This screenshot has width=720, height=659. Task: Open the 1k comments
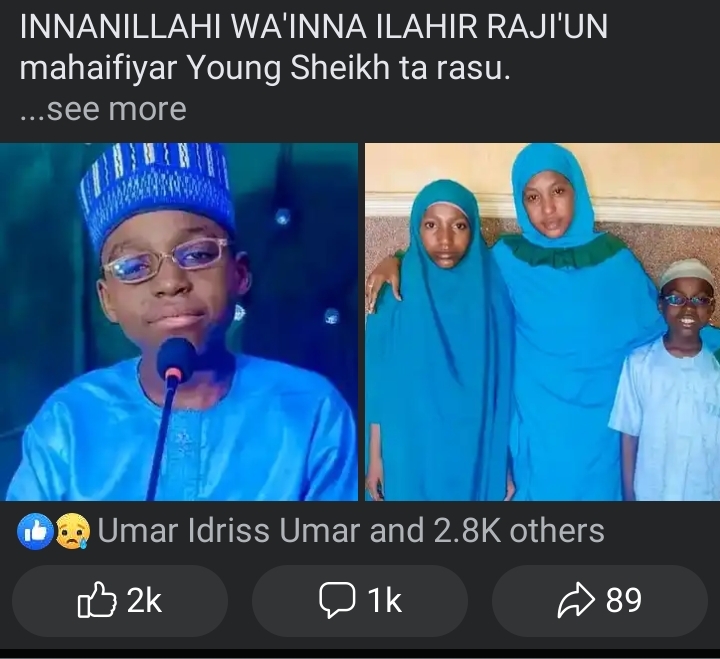(x=360, y=600)
